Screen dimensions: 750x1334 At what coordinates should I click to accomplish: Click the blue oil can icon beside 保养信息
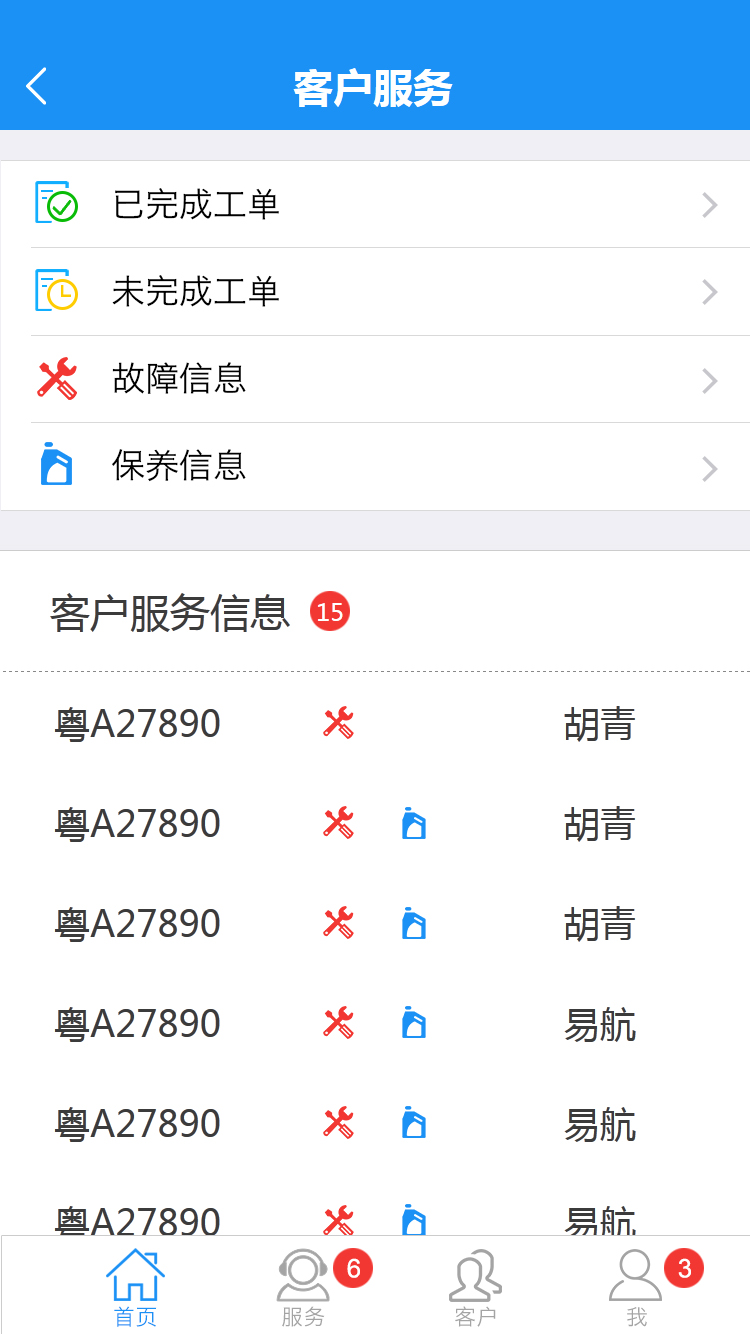55,466
